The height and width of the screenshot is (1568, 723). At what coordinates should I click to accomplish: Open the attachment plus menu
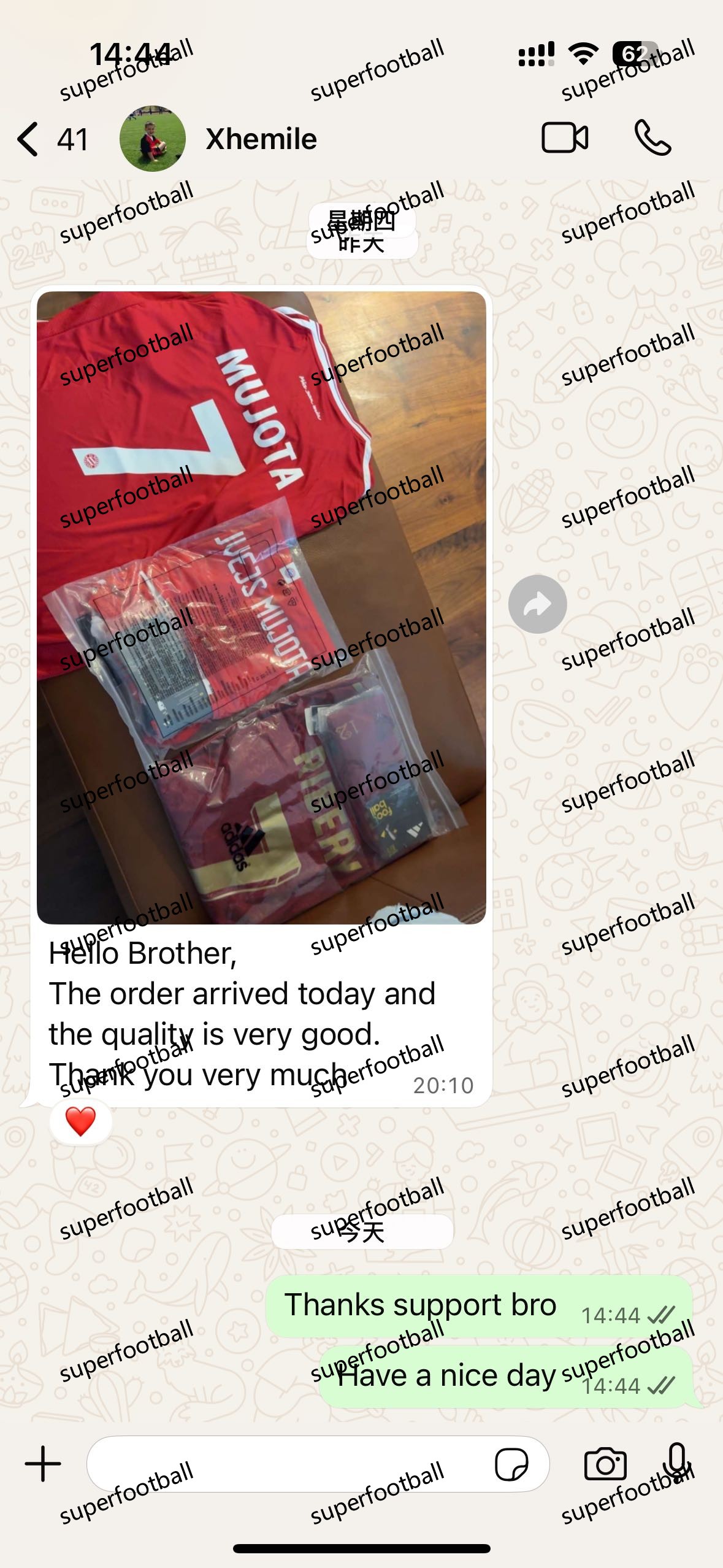[x=43, y=1464]
